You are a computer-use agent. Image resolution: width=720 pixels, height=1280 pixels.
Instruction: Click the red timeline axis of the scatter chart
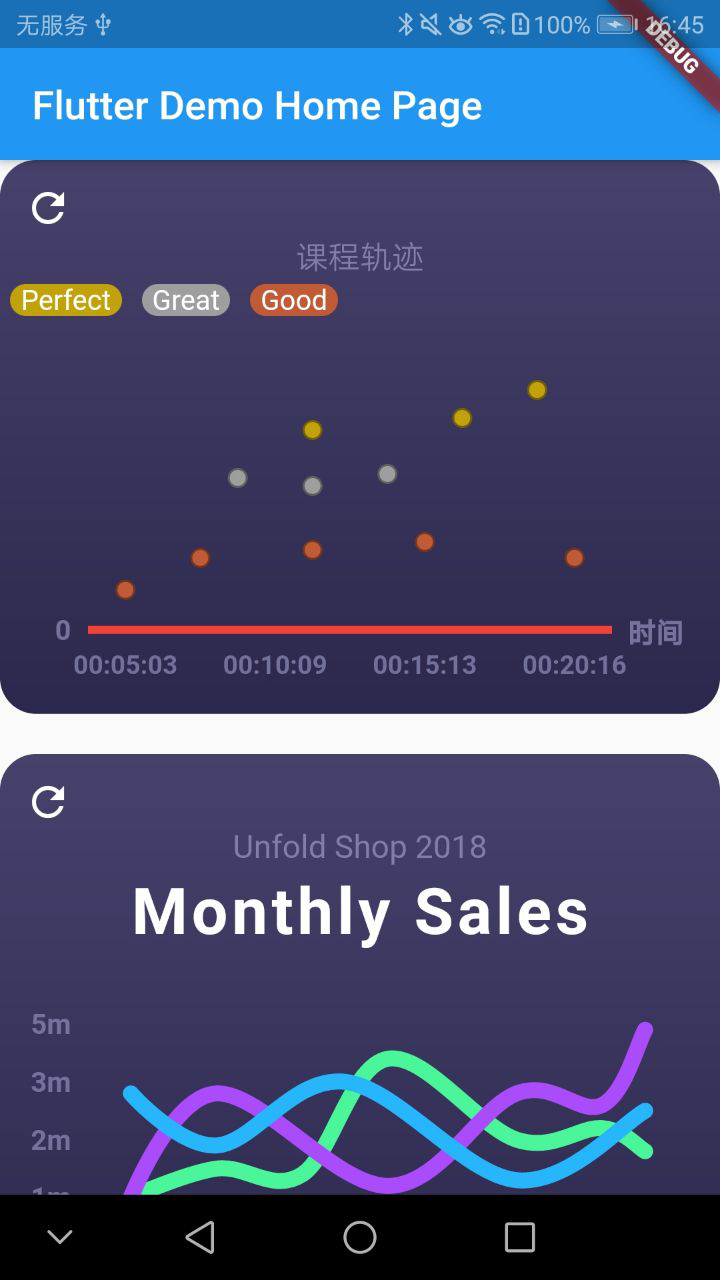(x=348, y=630)
